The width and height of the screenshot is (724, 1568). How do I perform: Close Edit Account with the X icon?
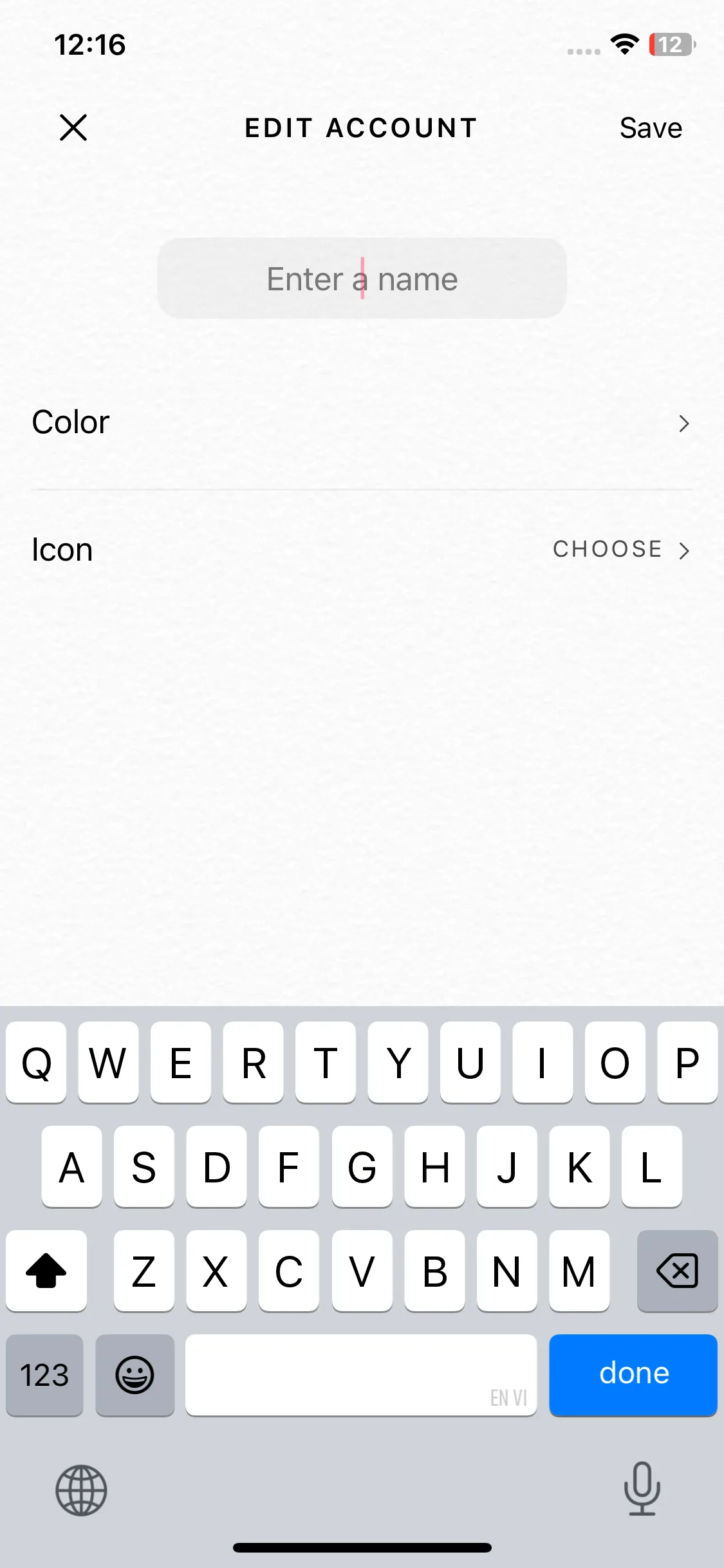click(x=73, y=127)
